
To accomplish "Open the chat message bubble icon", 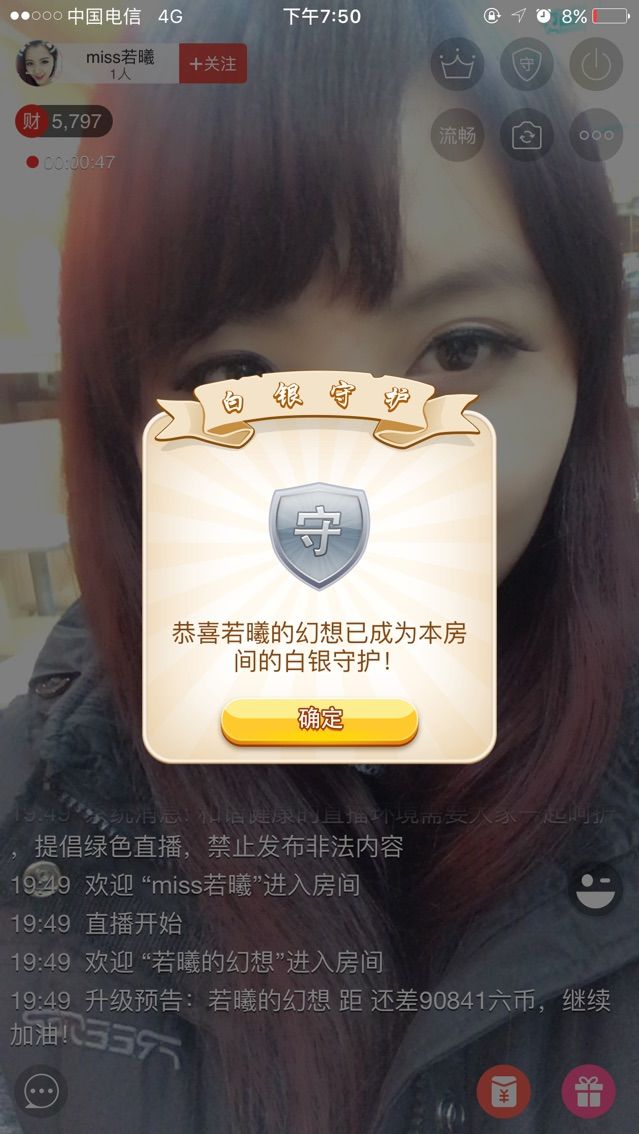I will [41, 1092].
